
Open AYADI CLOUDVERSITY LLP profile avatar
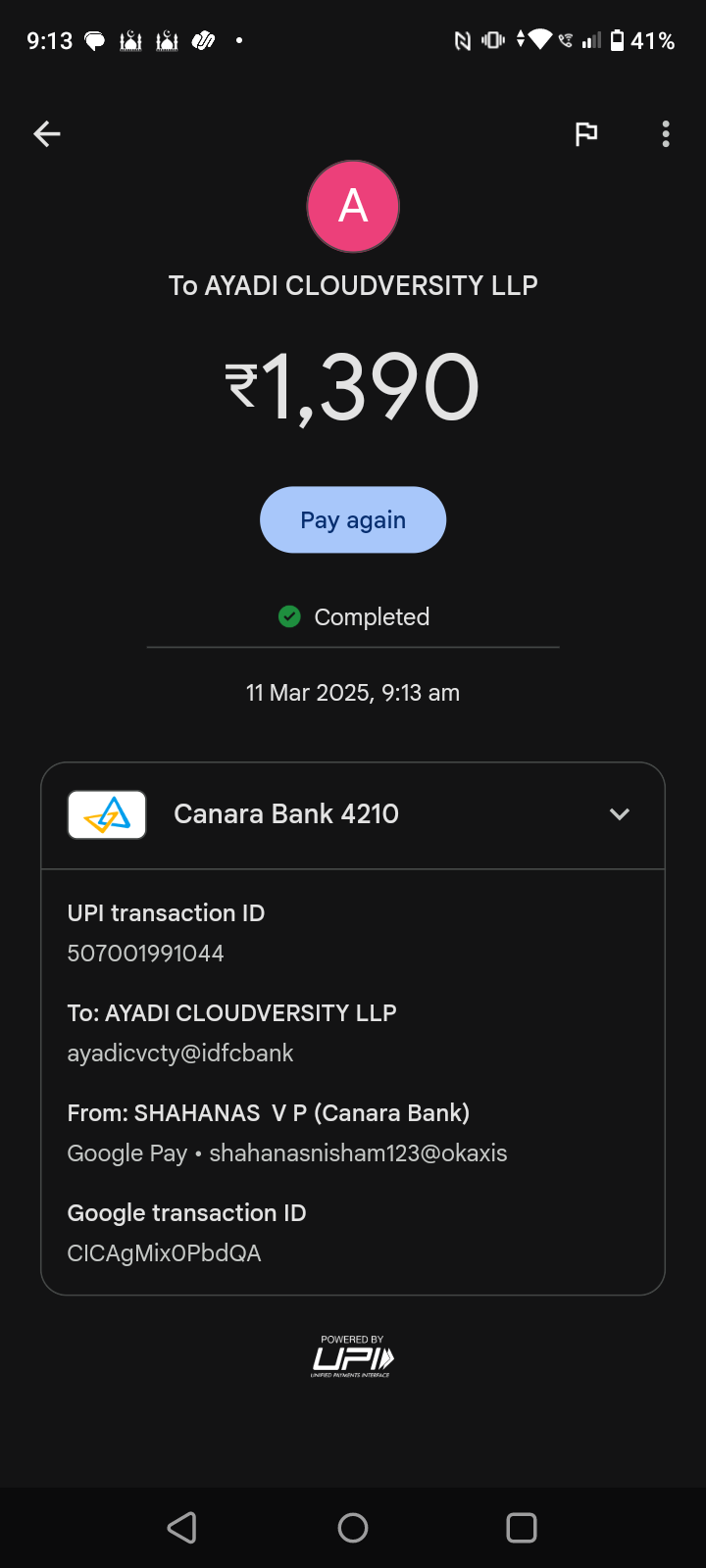tap(353, 207)
